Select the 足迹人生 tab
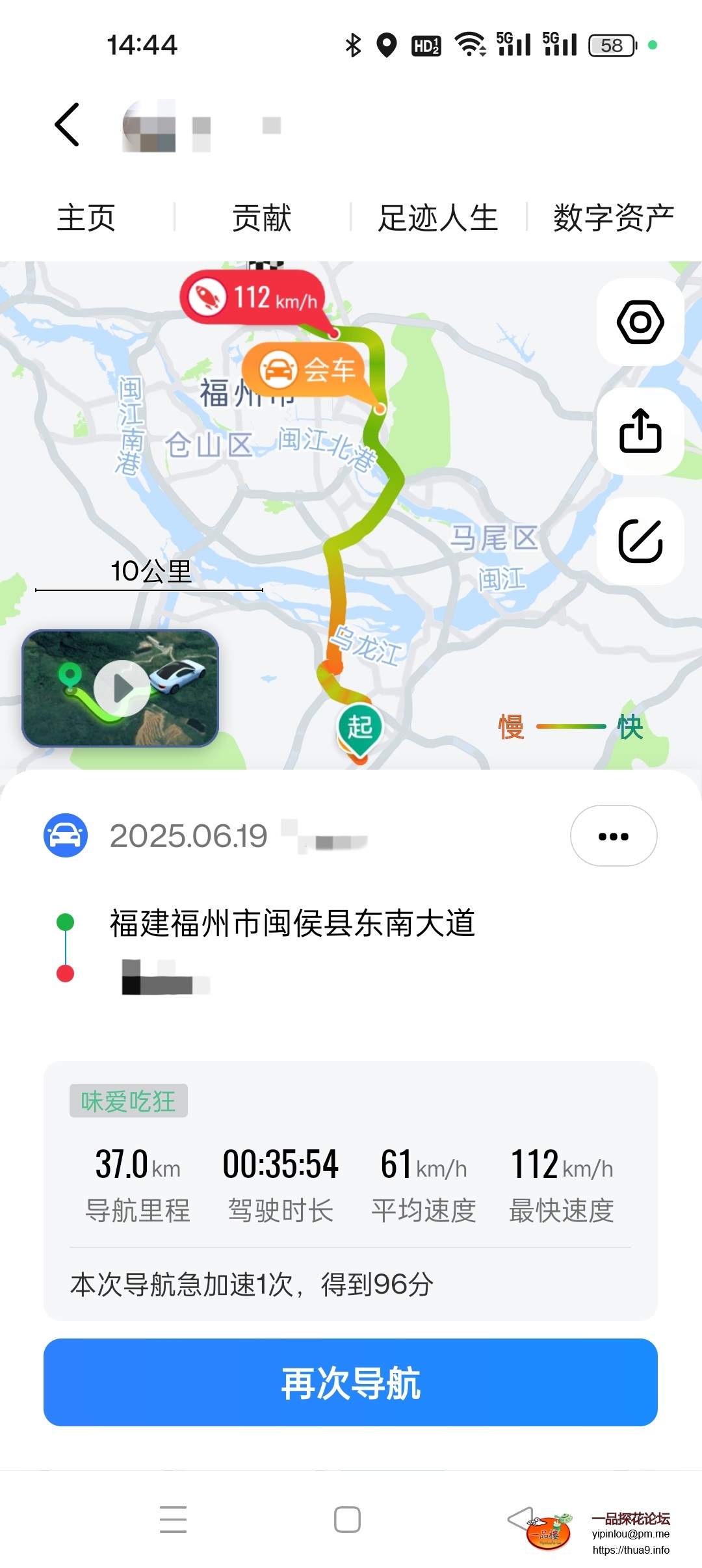Image resolution: width=702 pixels, height=1568 pixels. pos(438,218)
